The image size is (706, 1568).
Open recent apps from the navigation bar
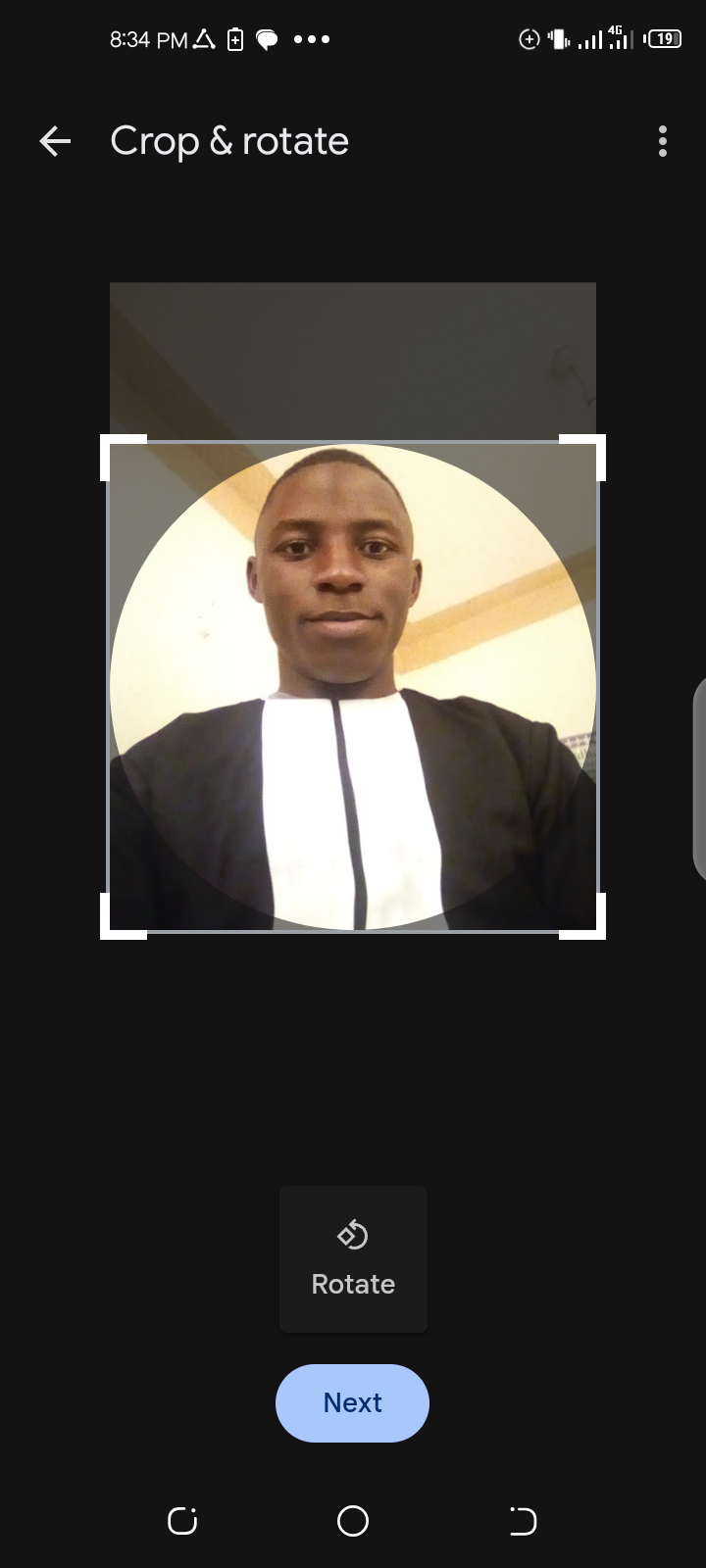[x=182, y=1521]
